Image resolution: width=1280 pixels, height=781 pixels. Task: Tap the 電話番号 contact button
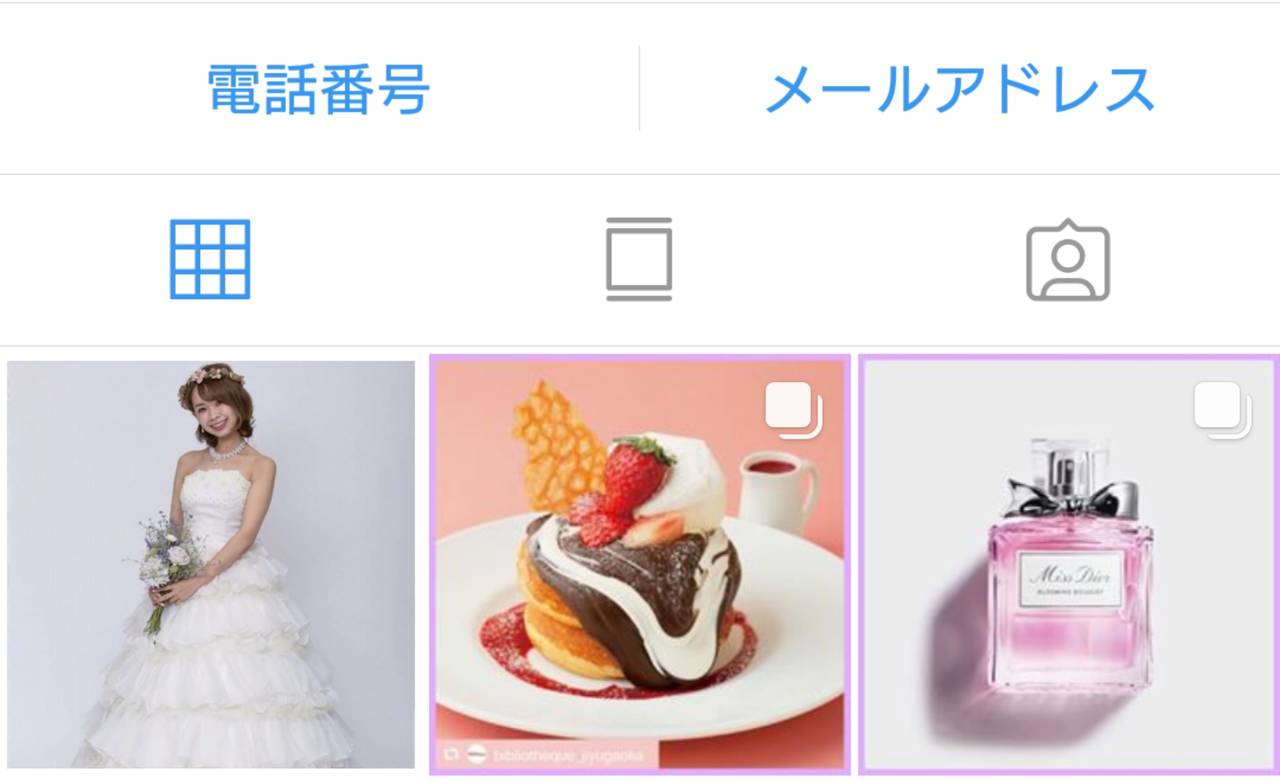click(x=318, y=90)
